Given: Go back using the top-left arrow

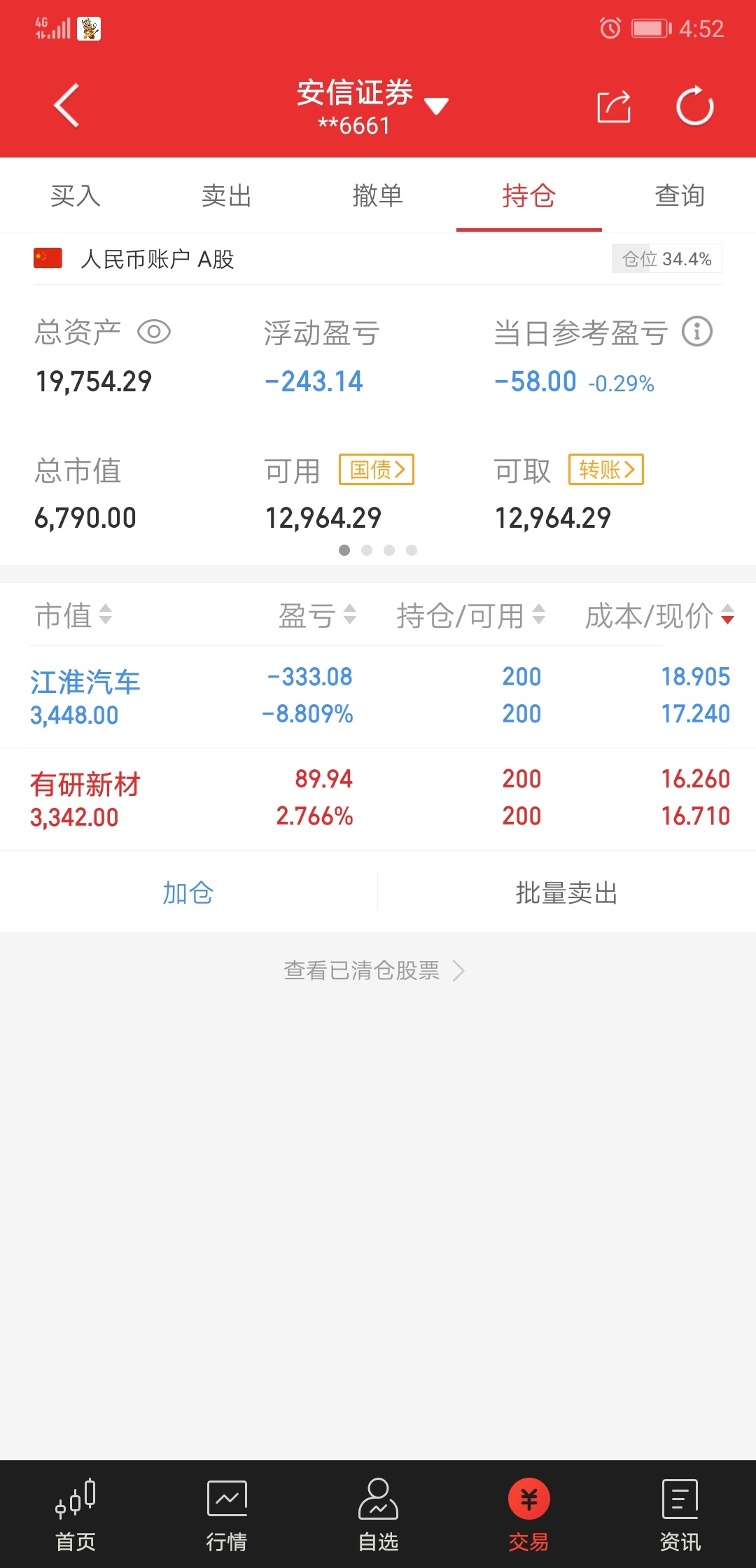Looking at the screenshot, I should [66, 106].
